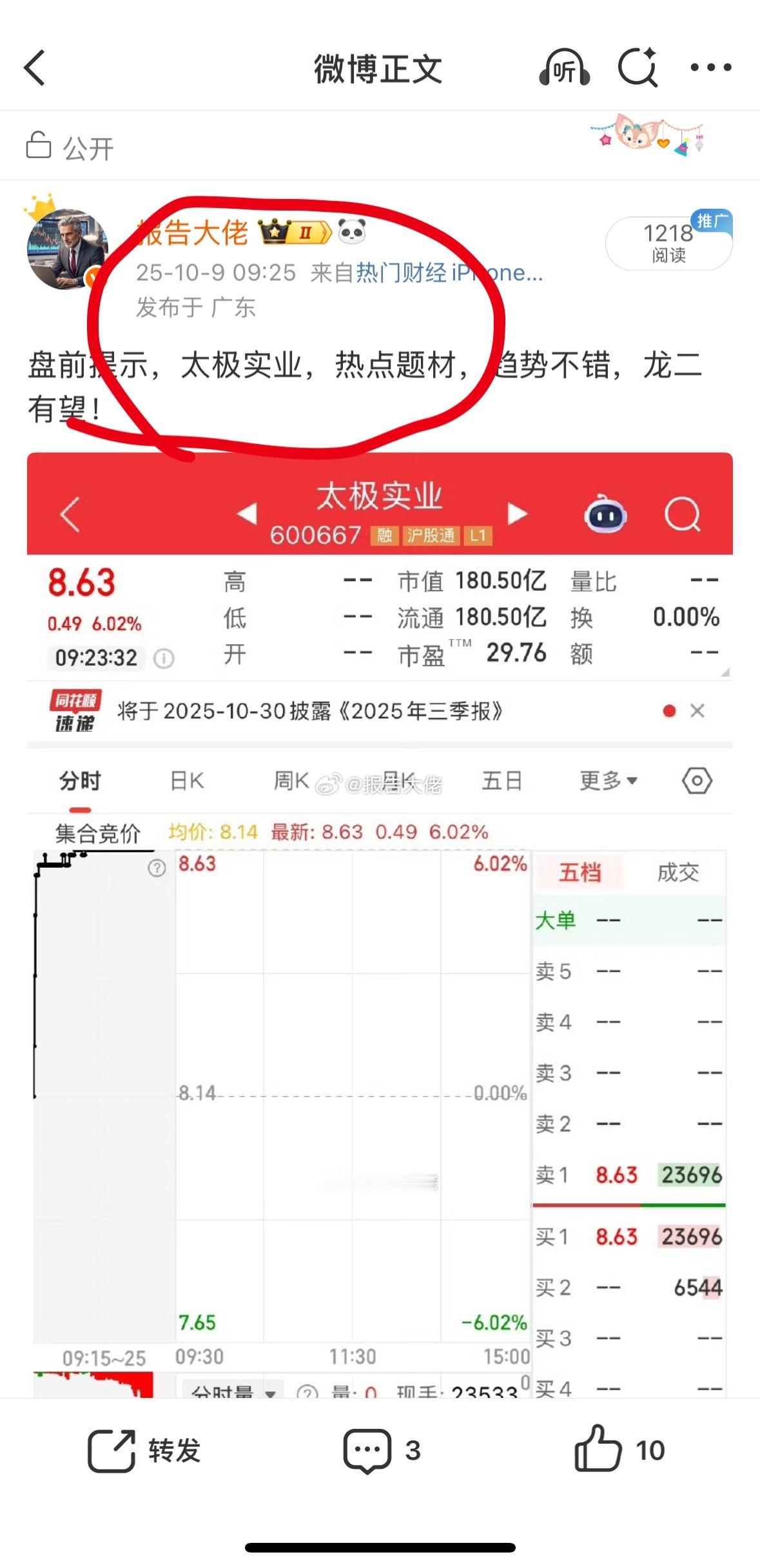The height and width of the screenshot is (1568, 760).
Task: Go back from the Weibo post
Action: (x=35, y=68)
